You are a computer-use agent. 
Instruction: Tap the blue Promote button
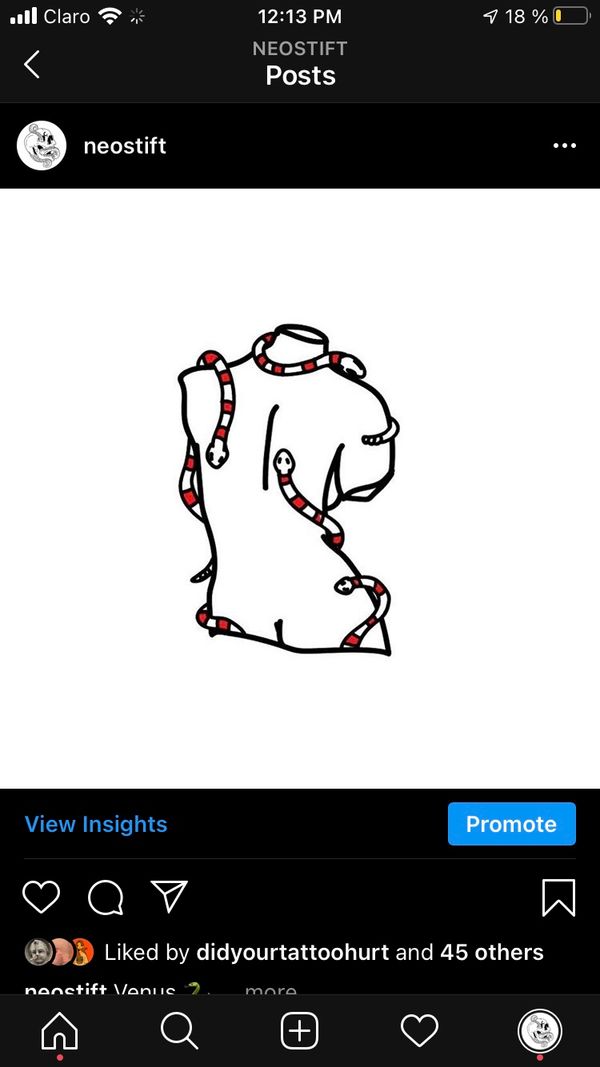pyautogui.click(x=511, y=824)
